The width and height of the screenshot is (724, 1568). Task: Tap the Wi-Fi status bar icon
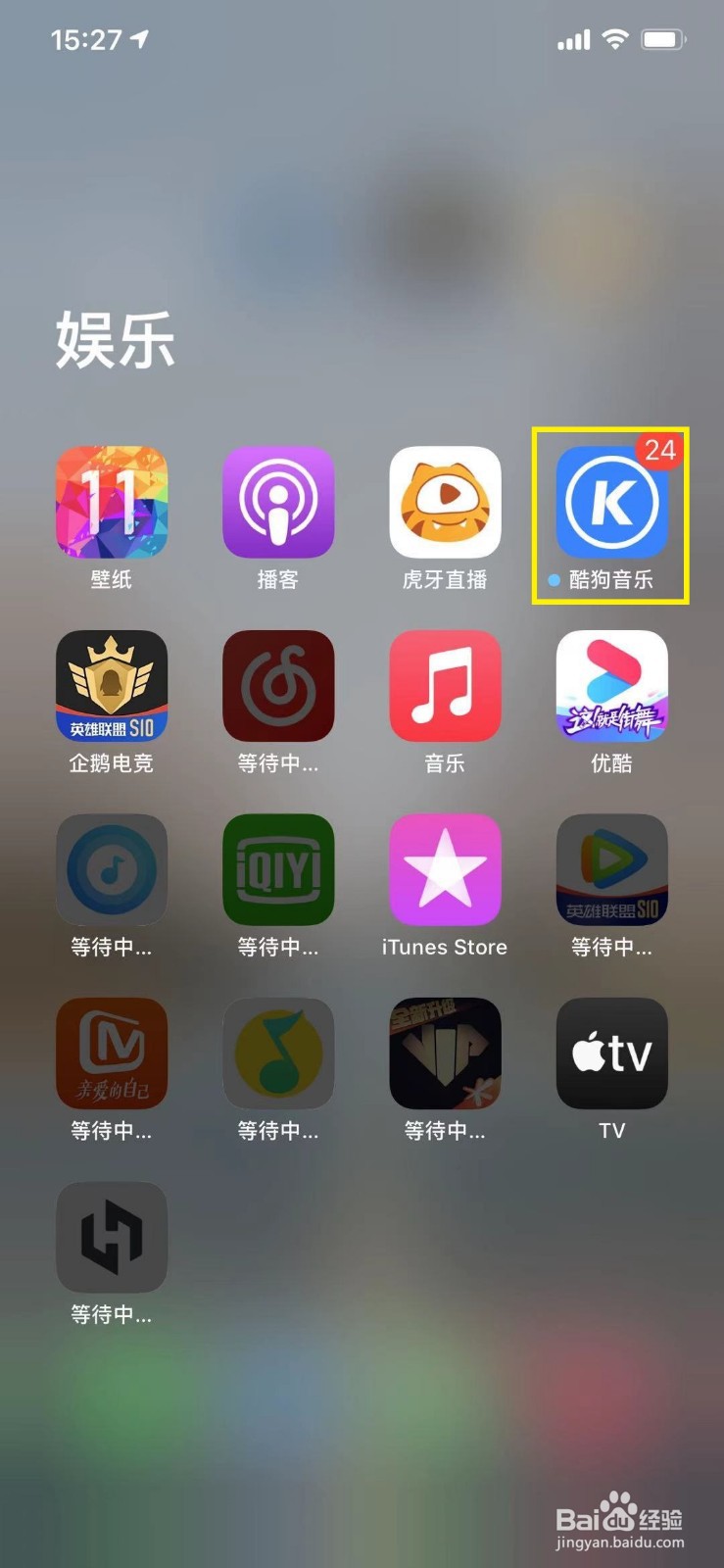coord(614,39)
